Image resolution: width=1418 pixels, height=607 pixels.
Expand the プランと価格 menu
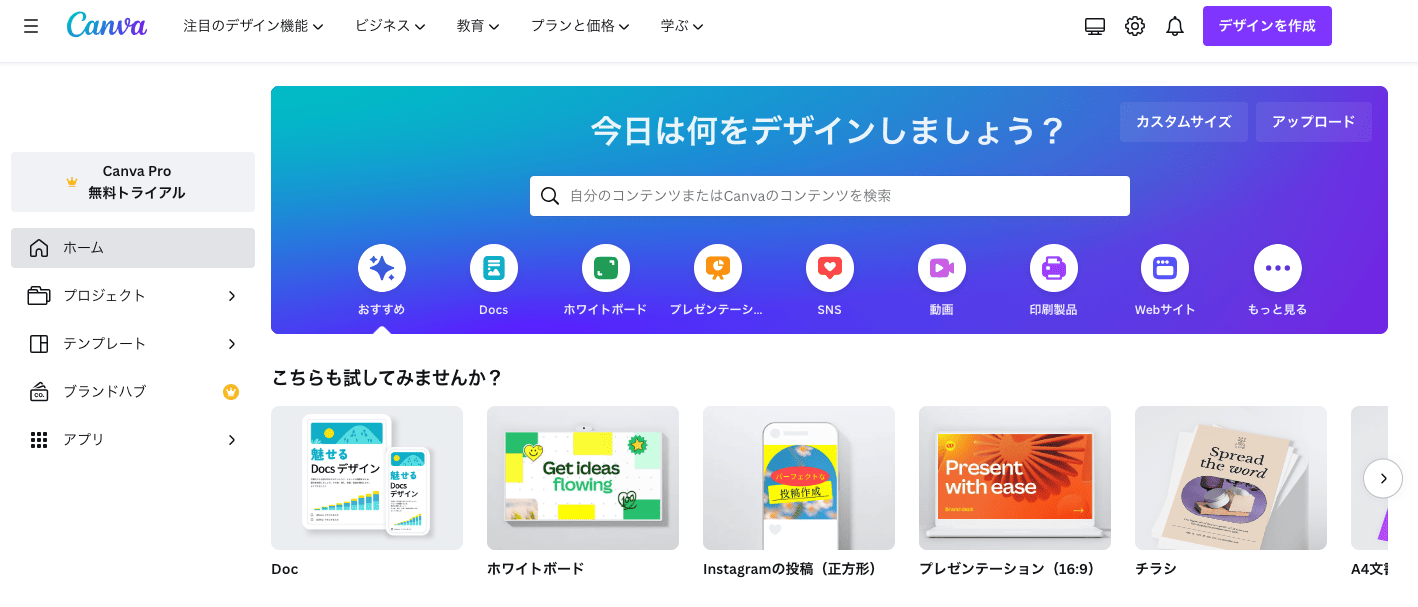click(580, 26)
